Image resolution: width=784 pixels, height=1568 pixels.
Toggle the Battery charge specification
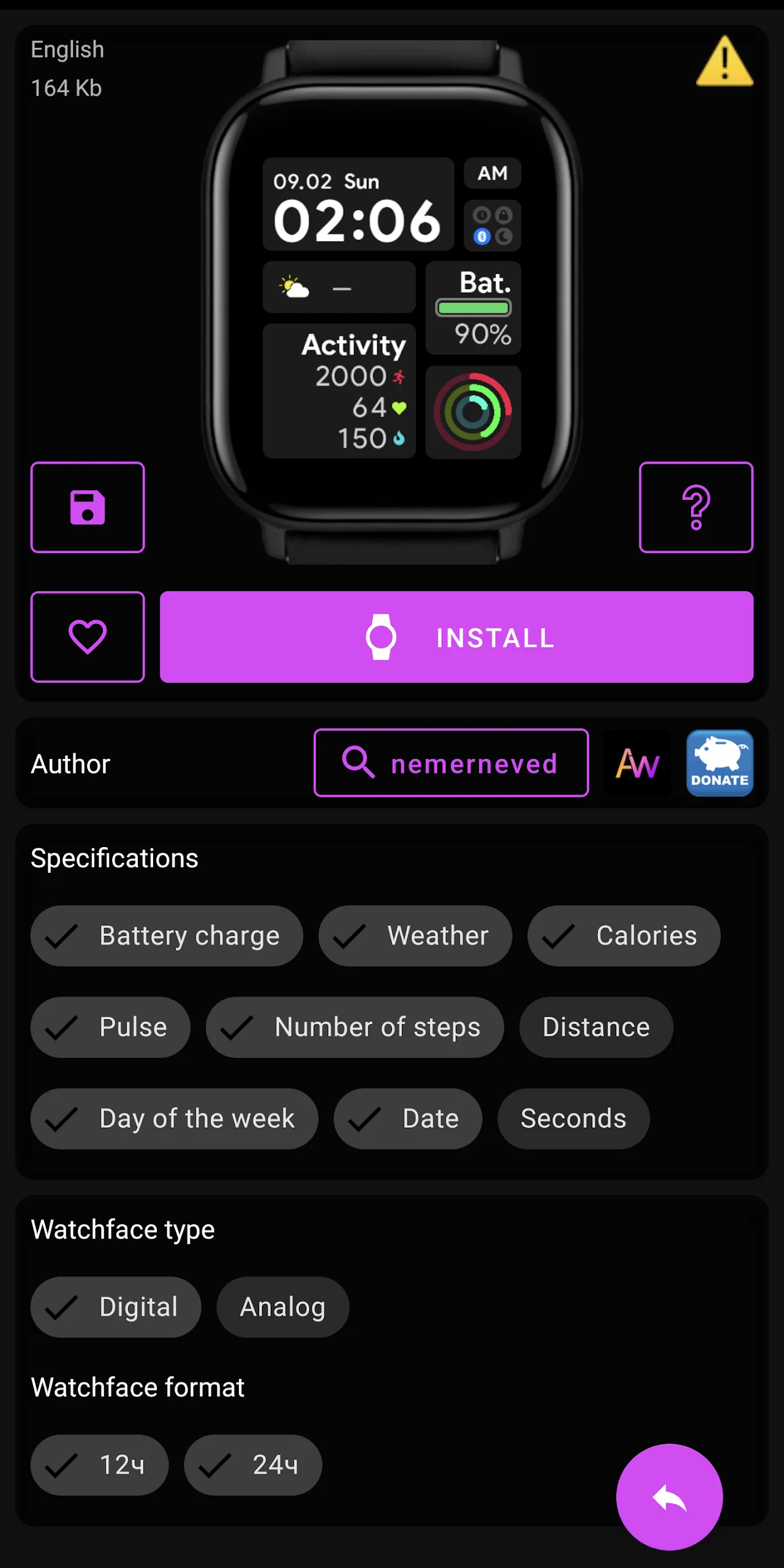[166, 935]
